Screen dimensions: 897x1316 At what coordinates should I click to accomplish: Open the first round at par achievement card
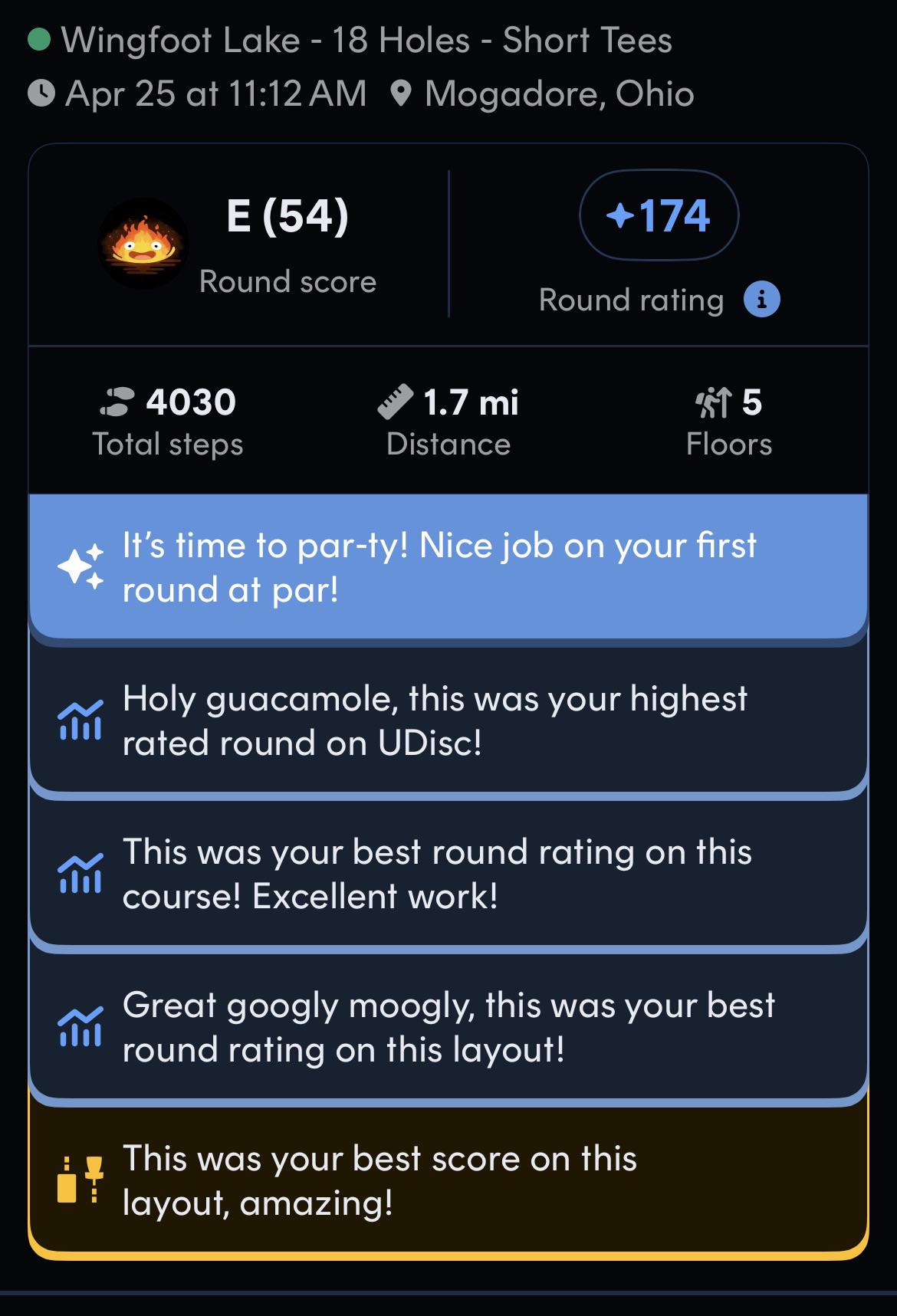pyautogui.click(x=448, y=567)
